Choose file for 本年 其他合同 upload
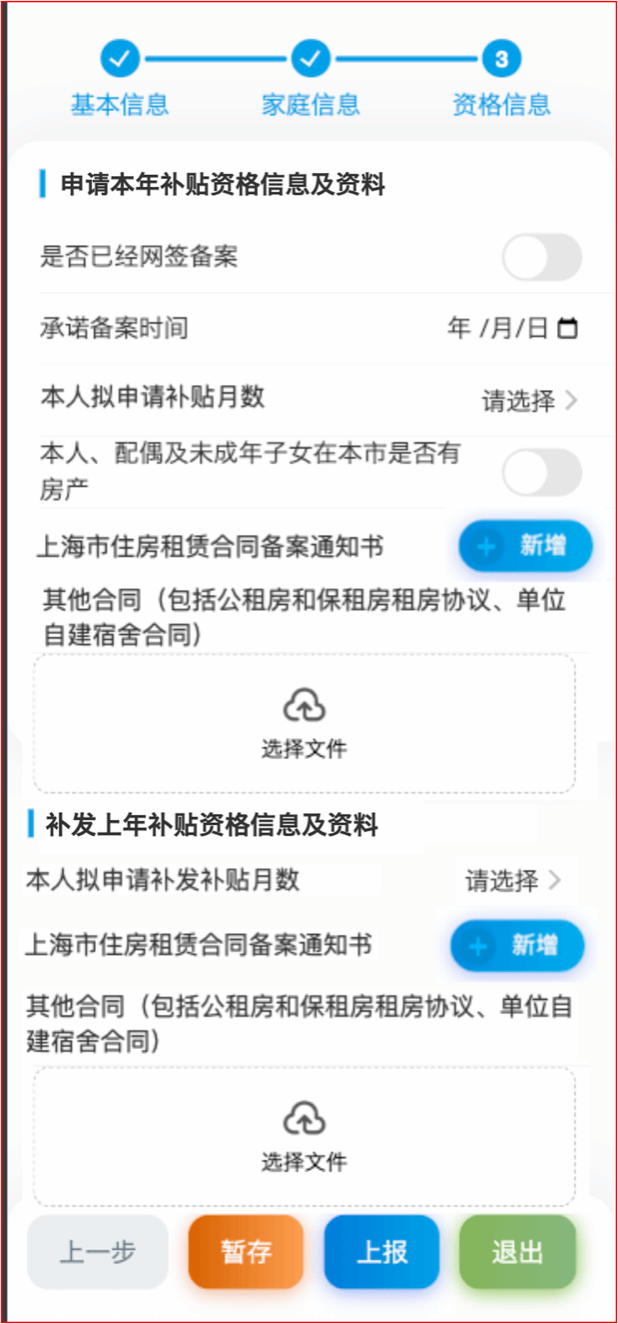Screen dimensions: 618x1324 pos(304,723)
